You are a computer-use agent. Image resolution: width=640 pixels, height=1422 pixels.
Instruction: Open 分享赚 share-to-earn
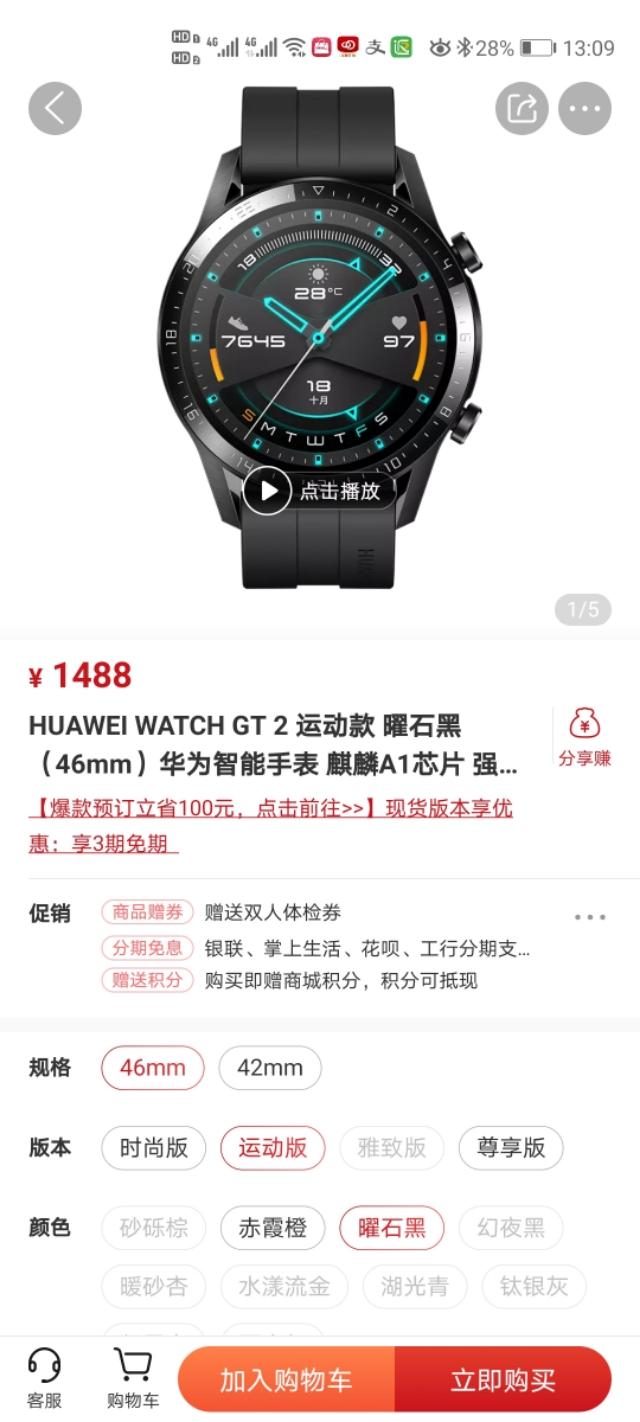(584, 738)
